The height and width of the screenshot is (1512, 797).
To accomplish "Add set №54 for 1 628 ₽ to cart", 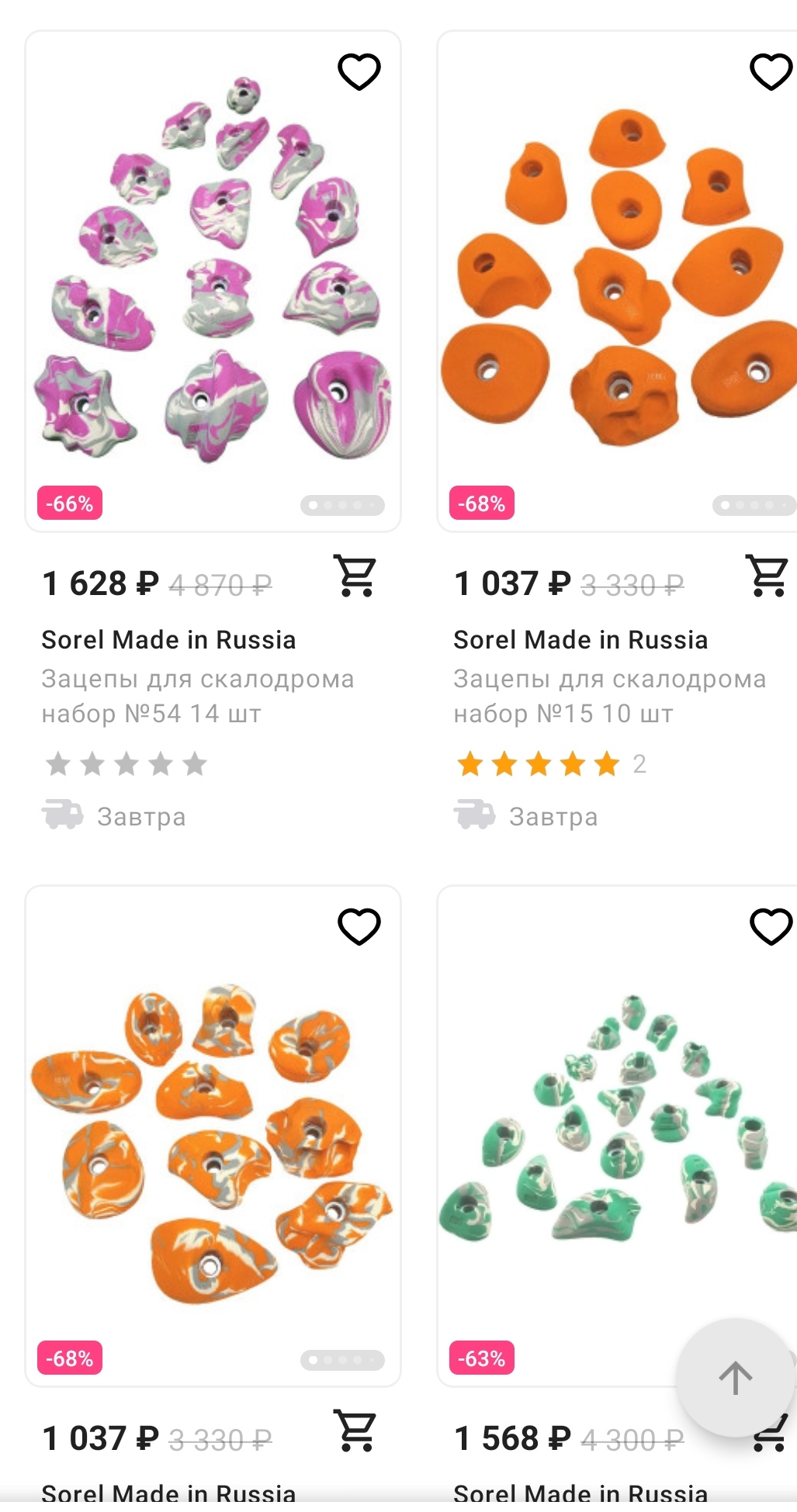I will pos(355,576).
